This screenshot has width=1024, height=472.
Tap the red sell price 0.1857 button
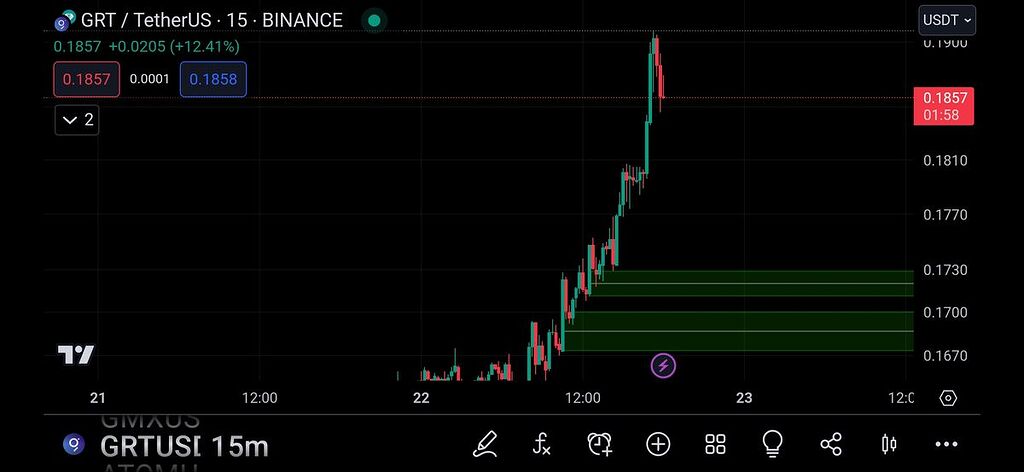coord(87,79)
